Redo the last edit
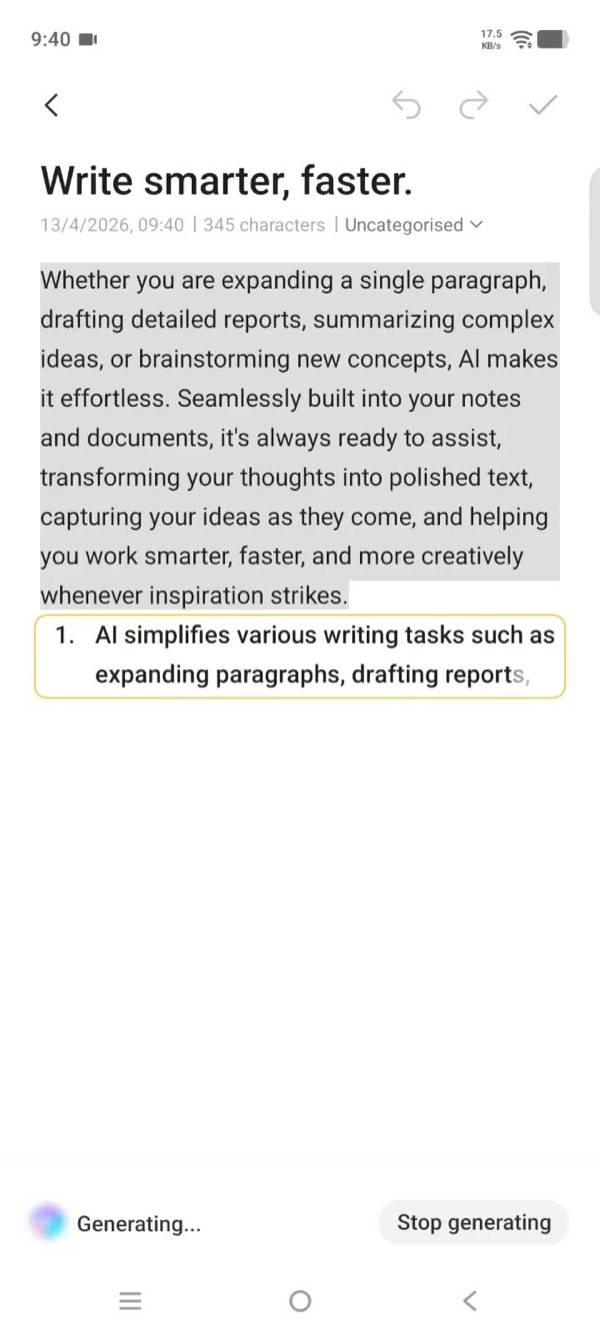This screenshot has width=600, height=1333. coord(474,104)
